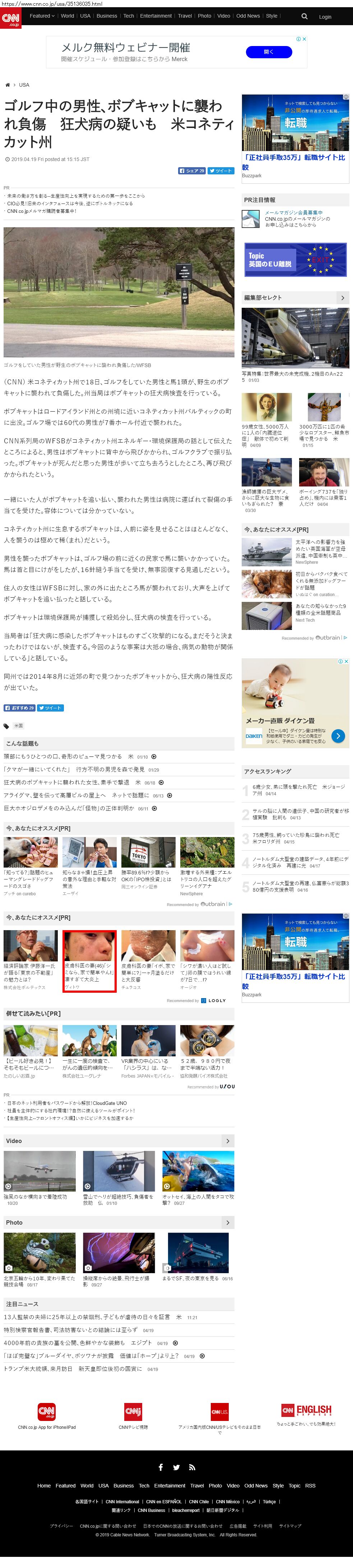Share the article on Facebook
Image resolution: width=353 pixels, height=1568 pixels.
tap(191, 171)
